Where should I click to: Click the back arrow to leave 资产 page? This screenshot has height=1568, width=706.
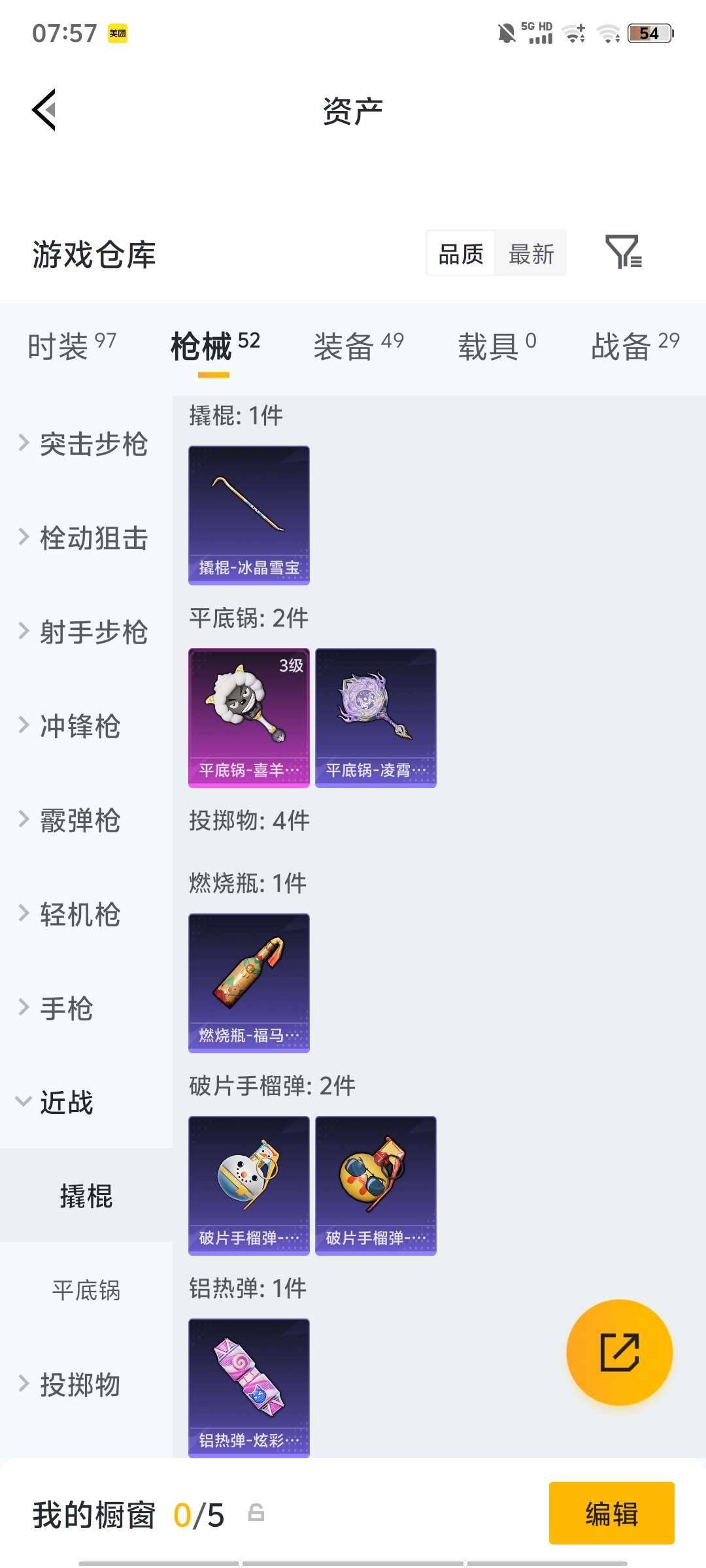(44, 110)
